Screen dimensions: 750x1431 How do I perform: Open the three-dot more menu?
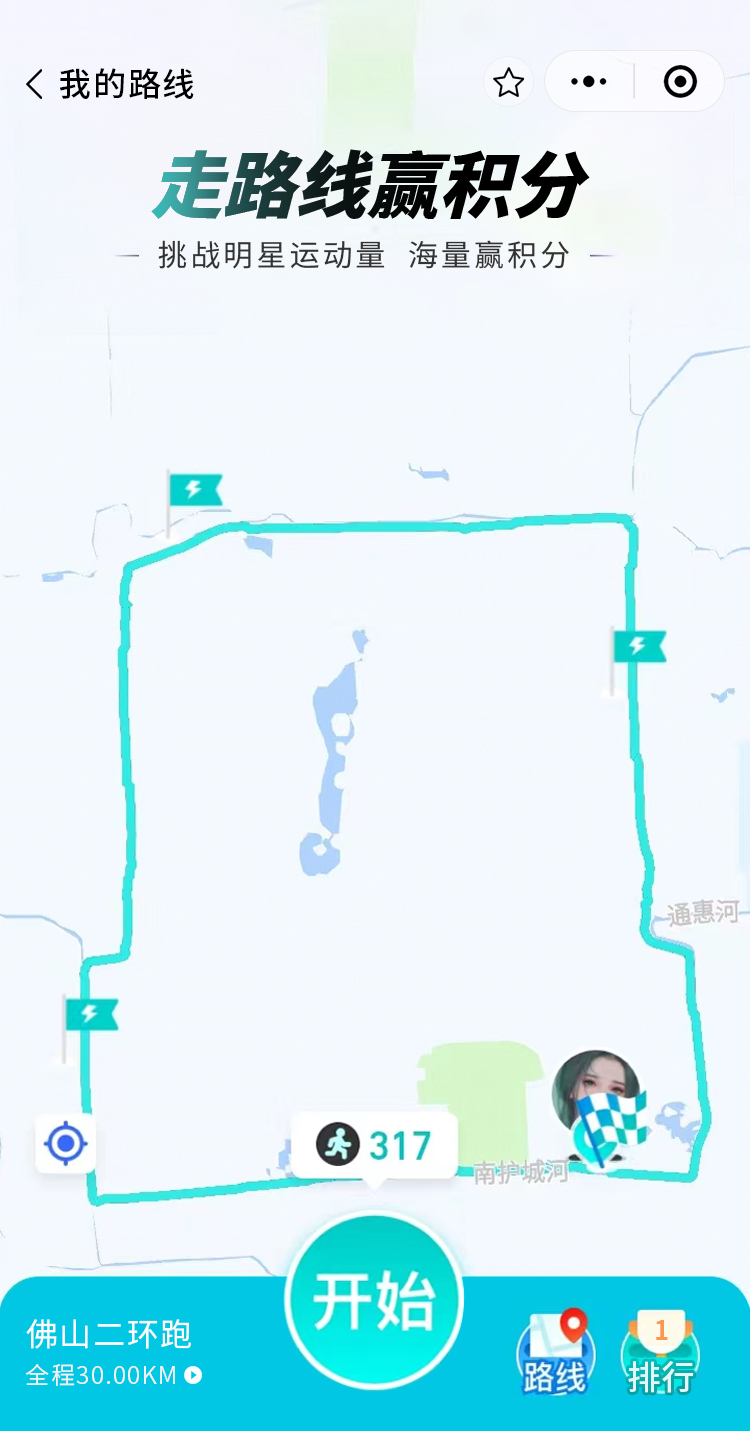pos(589,83)
